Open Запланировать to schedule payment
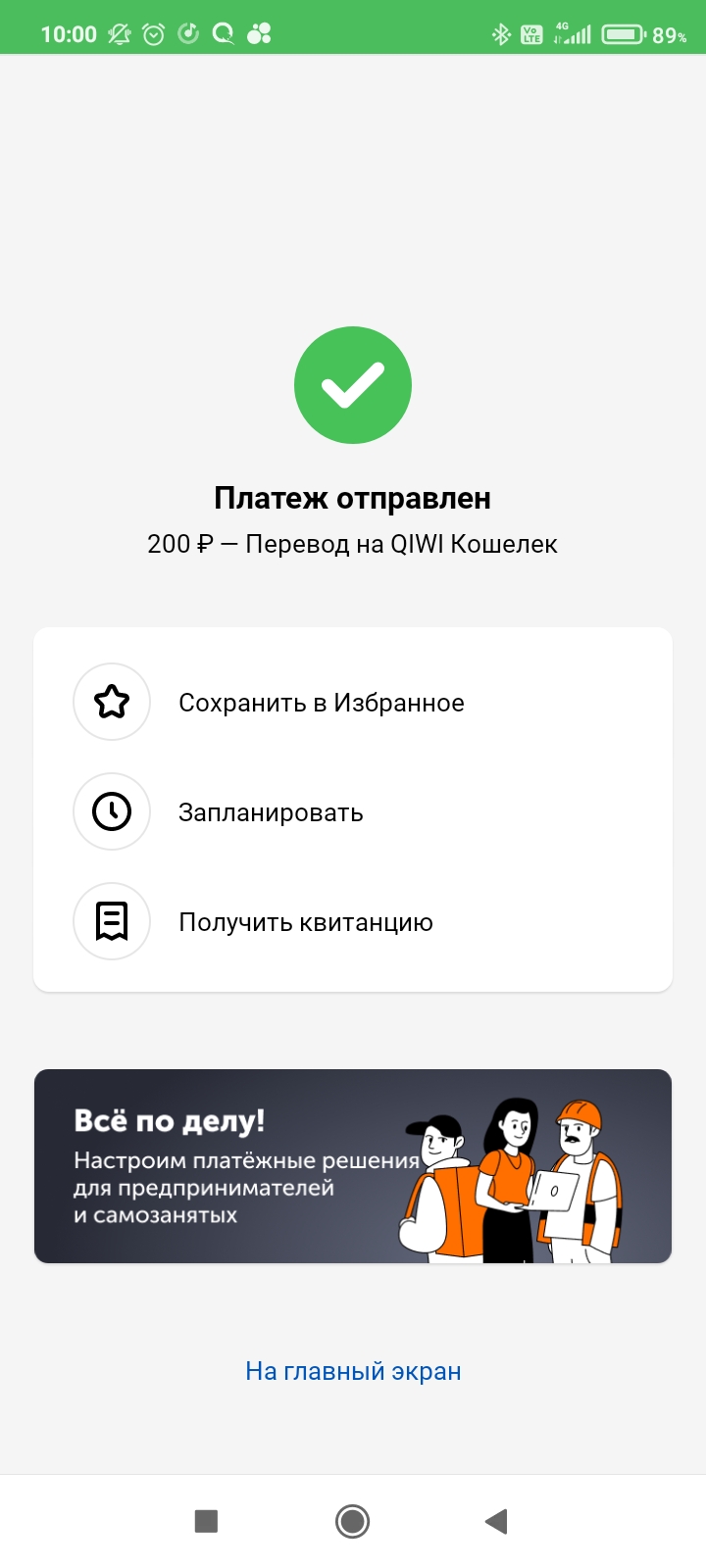Screen dimensions: 706x1568 pyautogui.click(x=271, y=812)
